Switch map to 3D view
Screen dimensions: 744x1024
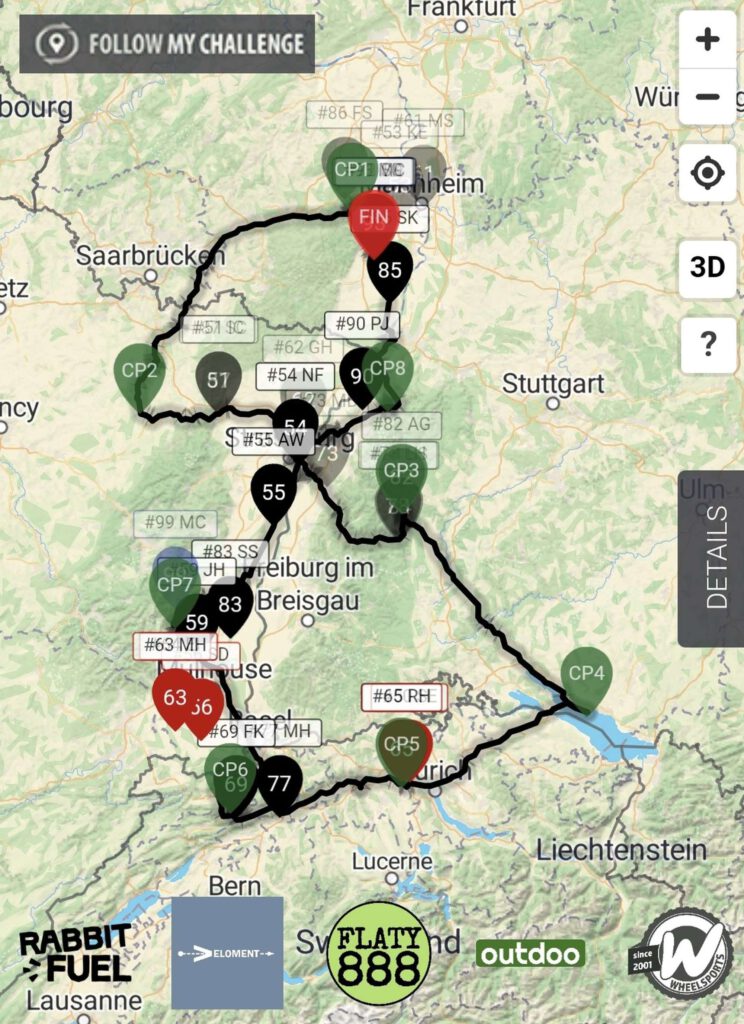707,269
